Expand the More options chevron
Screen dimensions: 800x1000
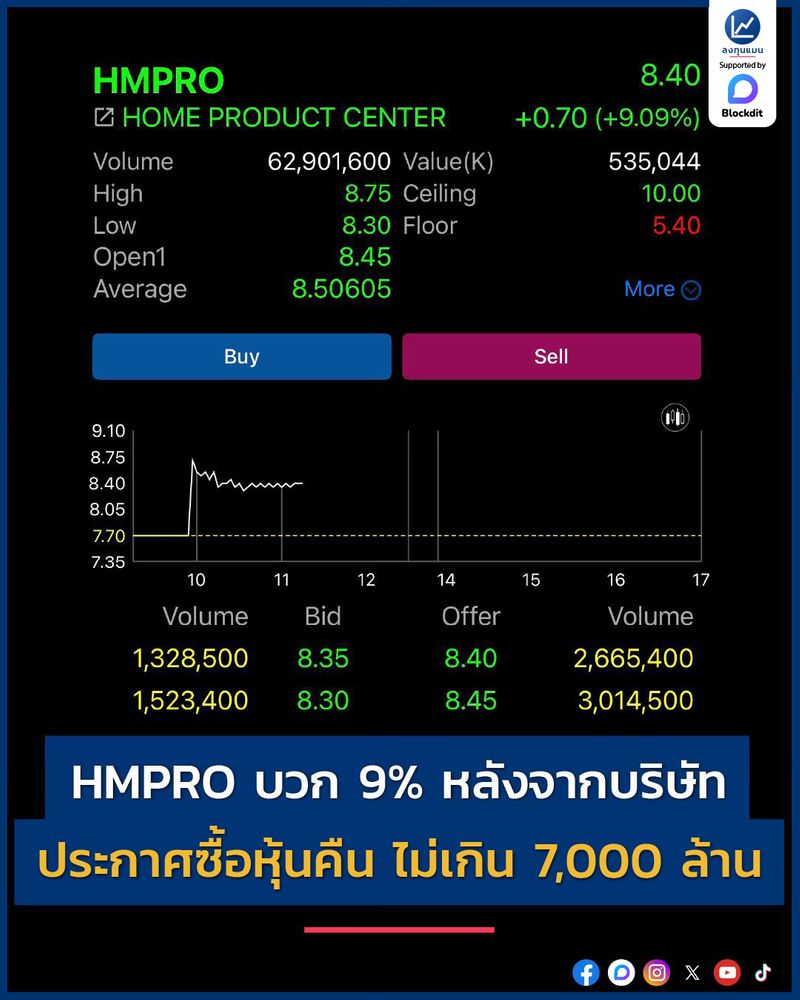[691, 289]
